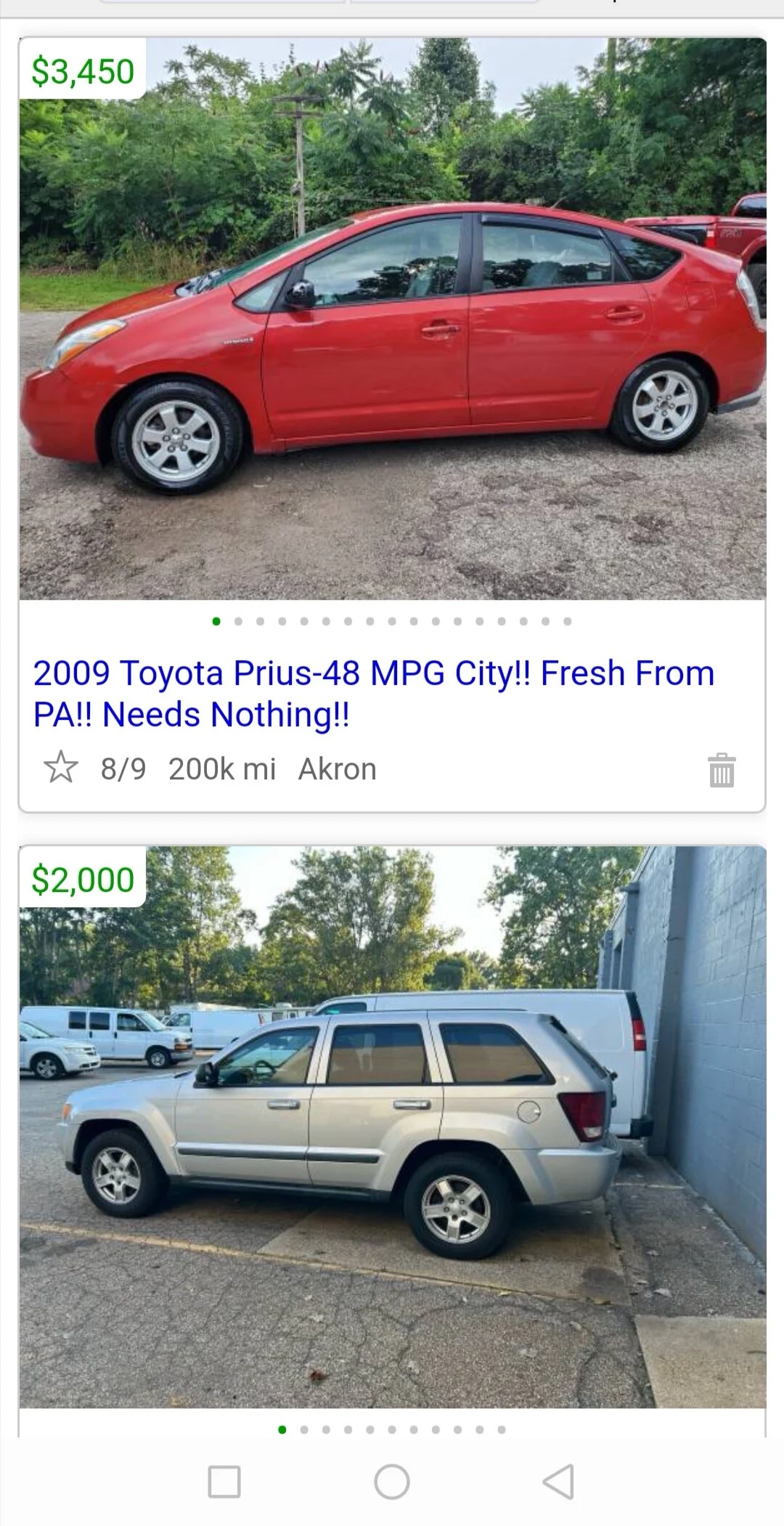Hide the Toyota Prius listing with the trash icon
The image size is (784, 1526).
pyautogui.click(x=722, y=770)
